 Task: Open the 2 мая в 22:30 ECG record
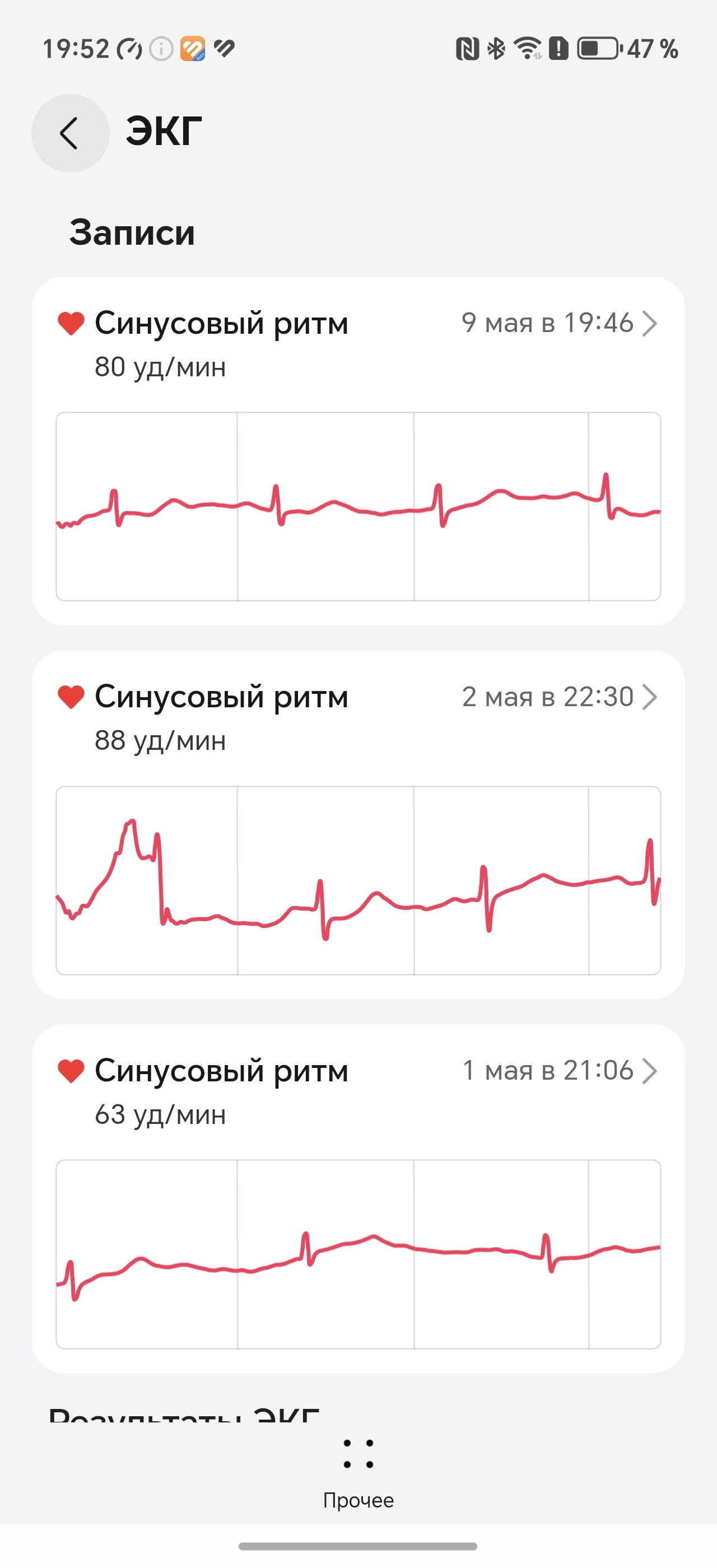point(358,824)
